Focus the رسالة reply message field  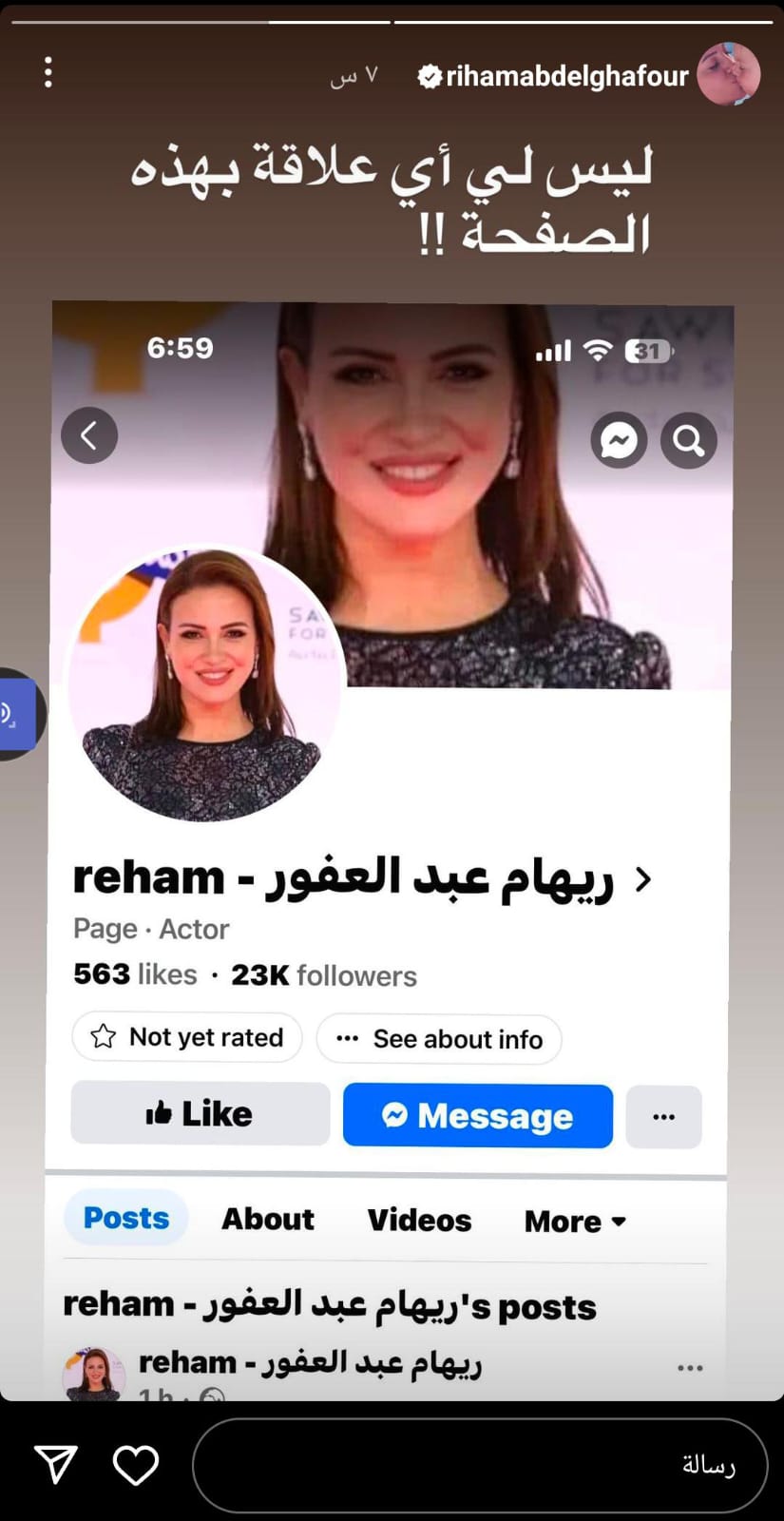480,1465
